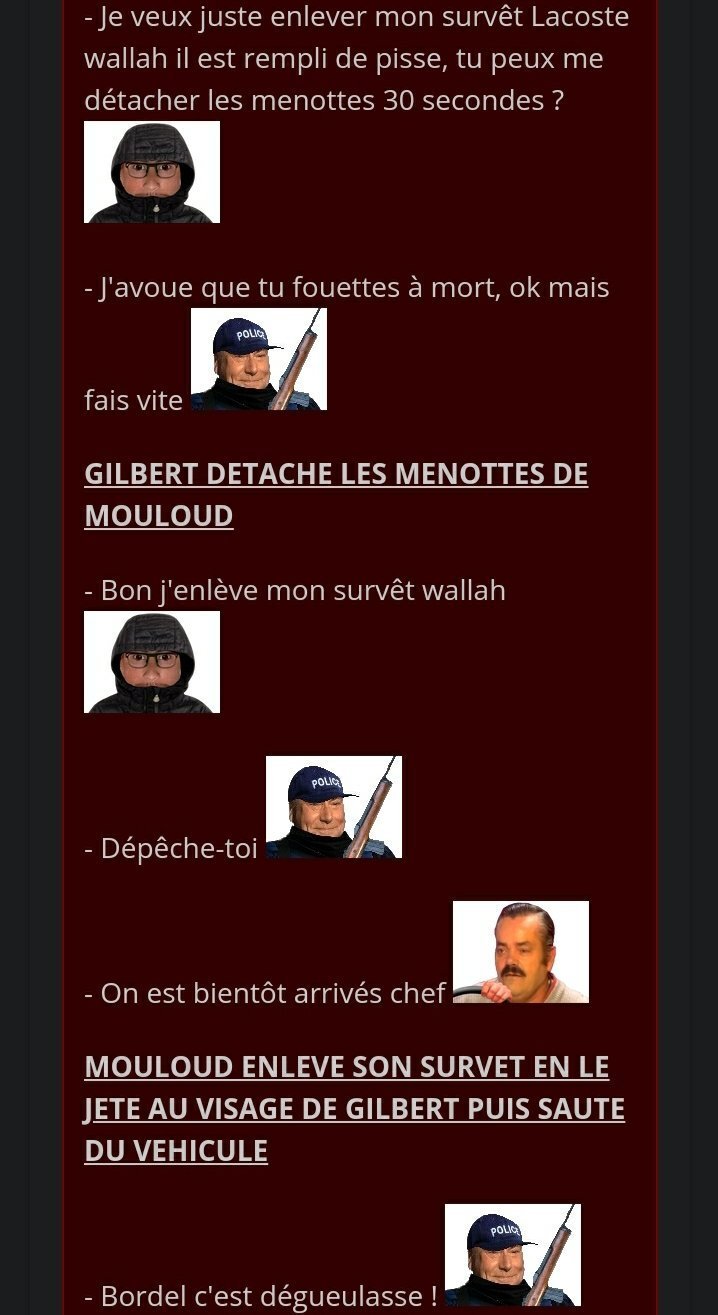
Task: Open hooded sticker under "j'enlève mon survêt wallah"
Action: [152, 662]
